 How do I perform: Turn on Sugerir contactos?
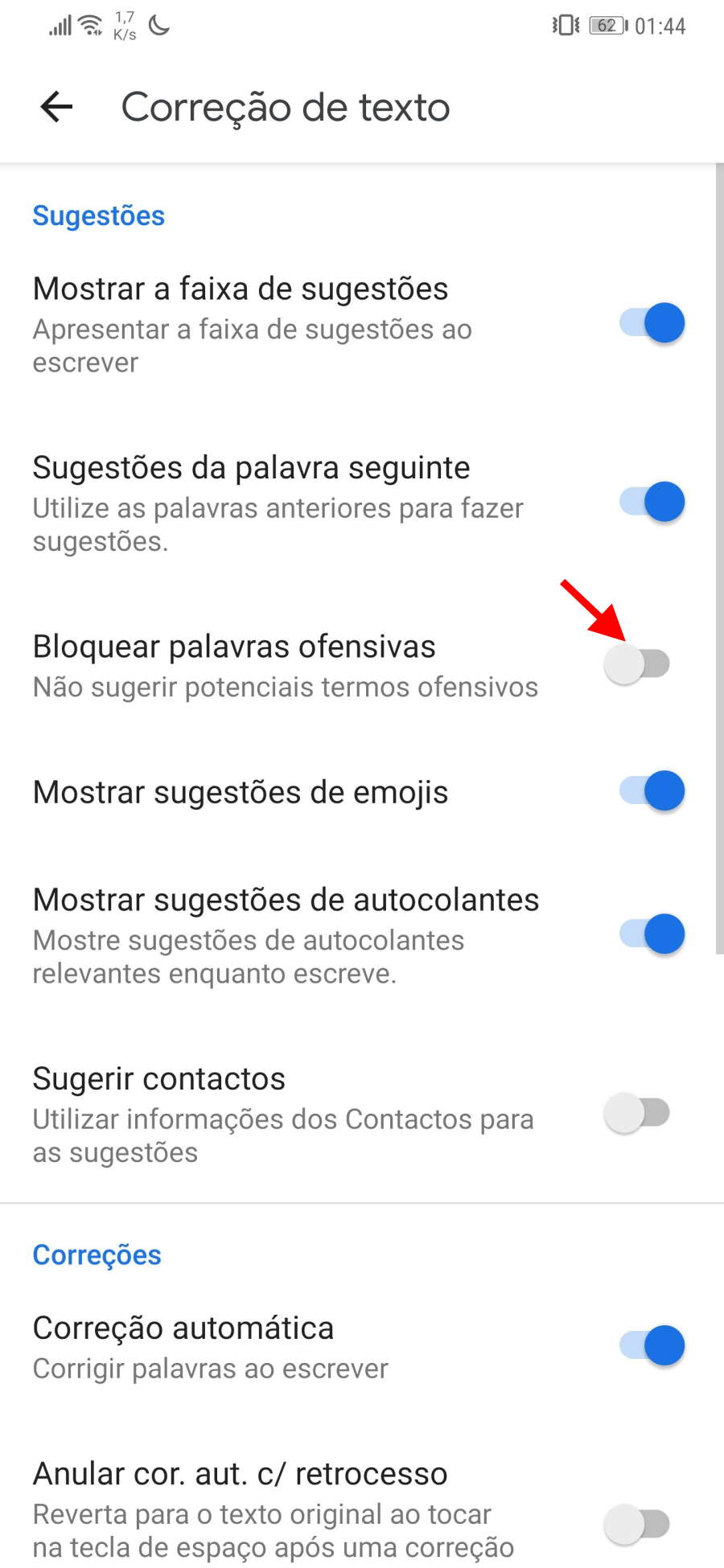(637, 1114)
